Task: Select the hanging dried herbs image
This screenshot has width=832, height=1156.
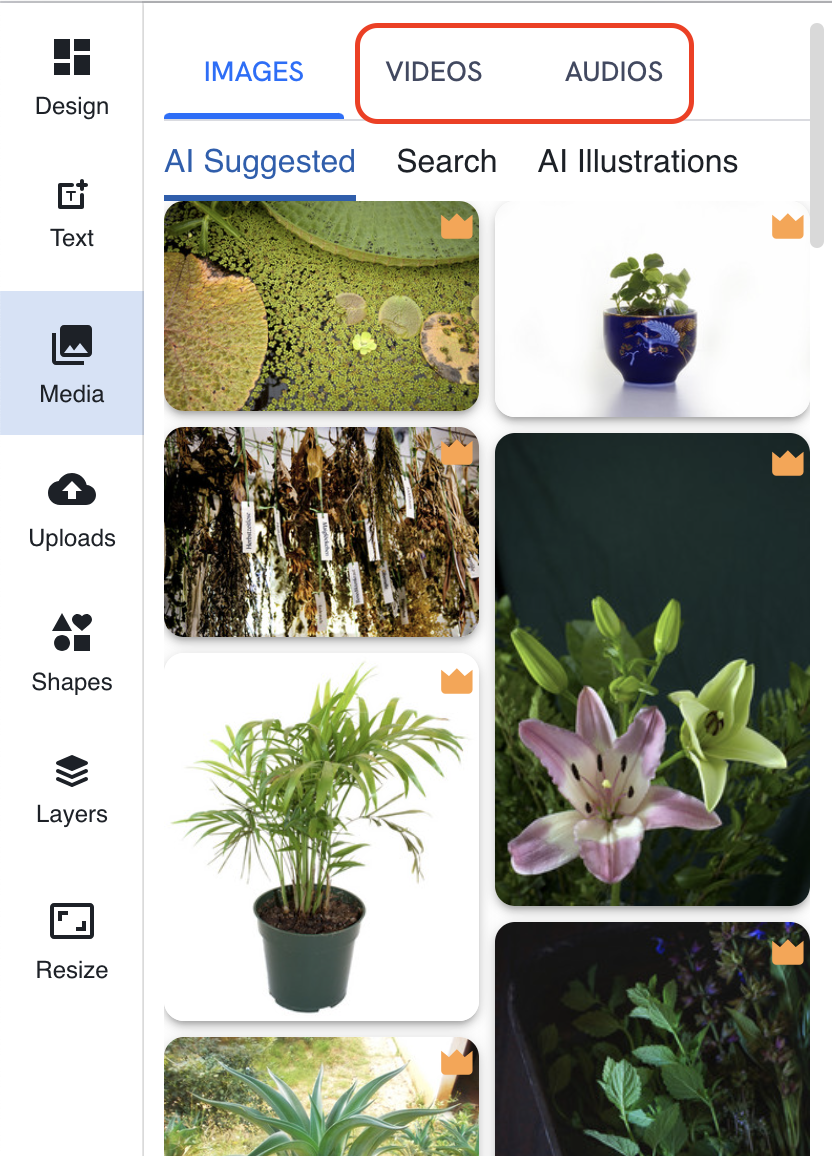Action: 321,532
